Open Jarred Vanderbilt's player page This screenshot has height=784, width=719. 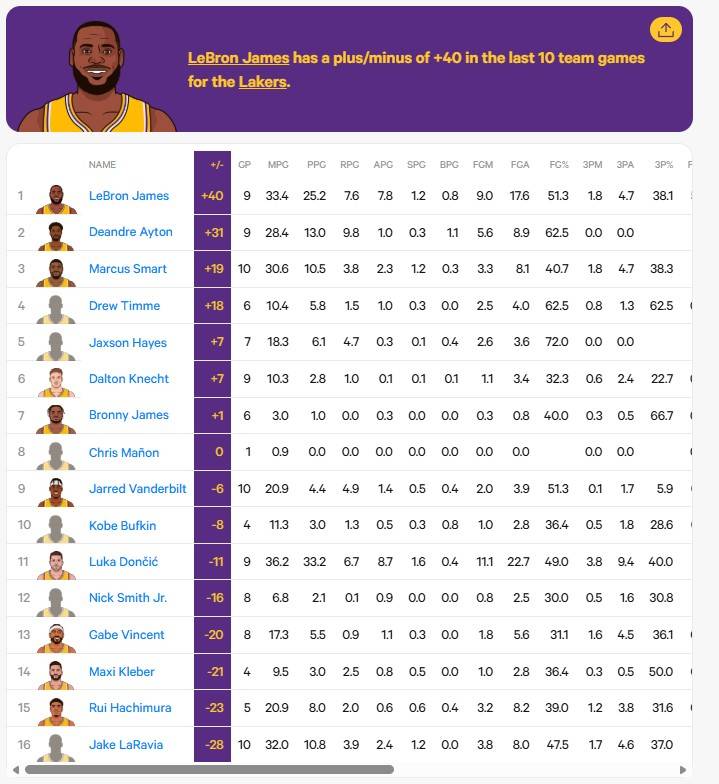[136, 489]
